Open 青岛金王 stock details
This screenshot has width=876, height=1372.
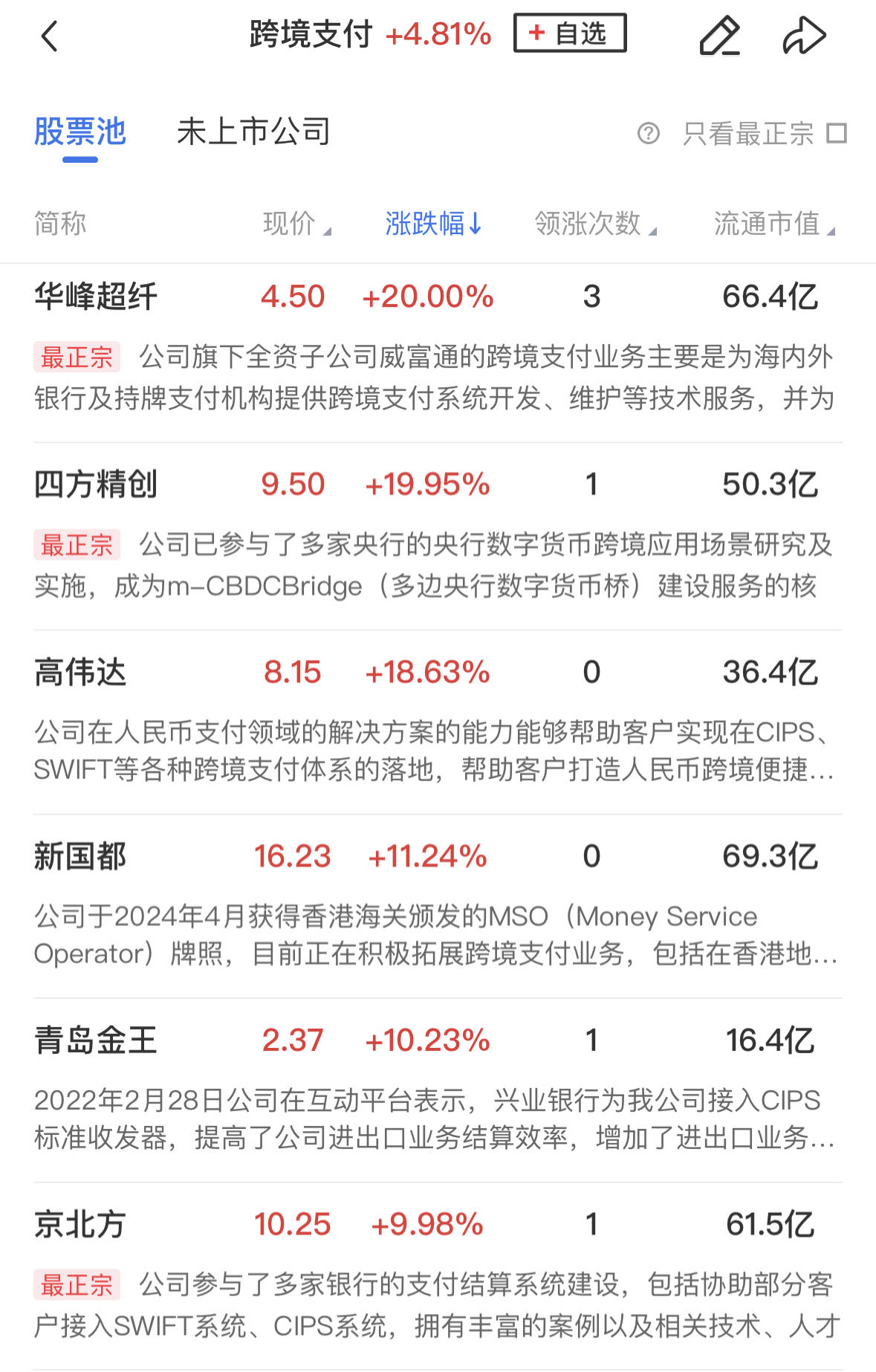tap(96, 1041)
